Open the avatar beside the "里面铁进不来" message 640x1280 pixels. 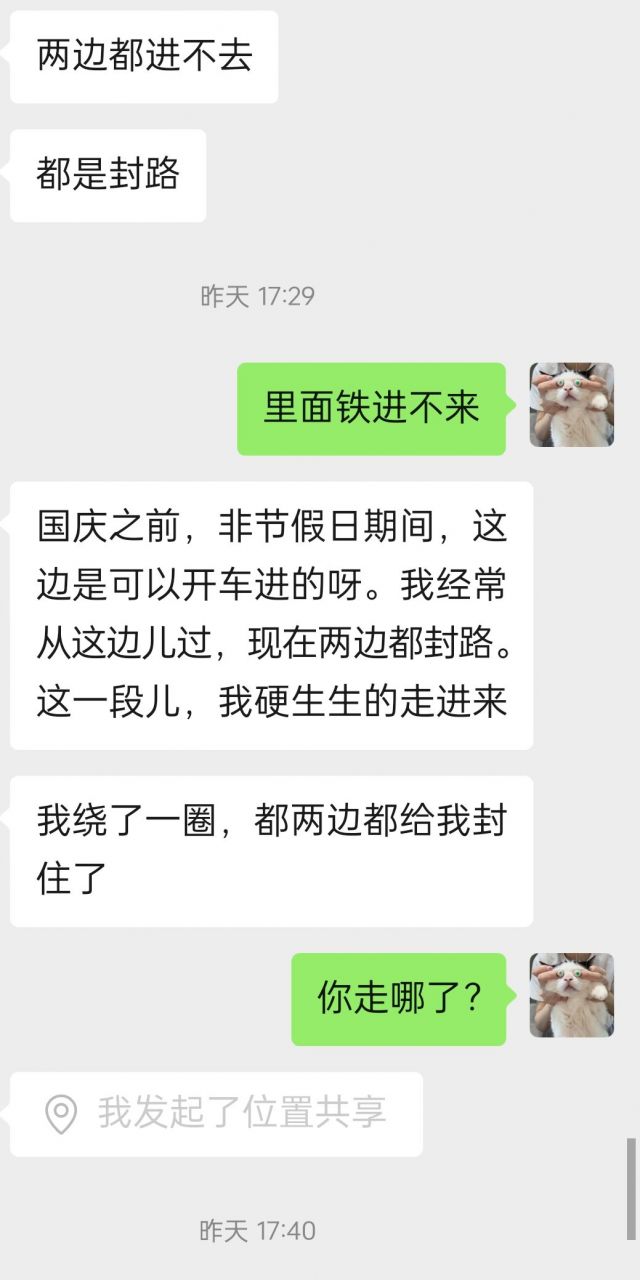[x=571, y=405]
